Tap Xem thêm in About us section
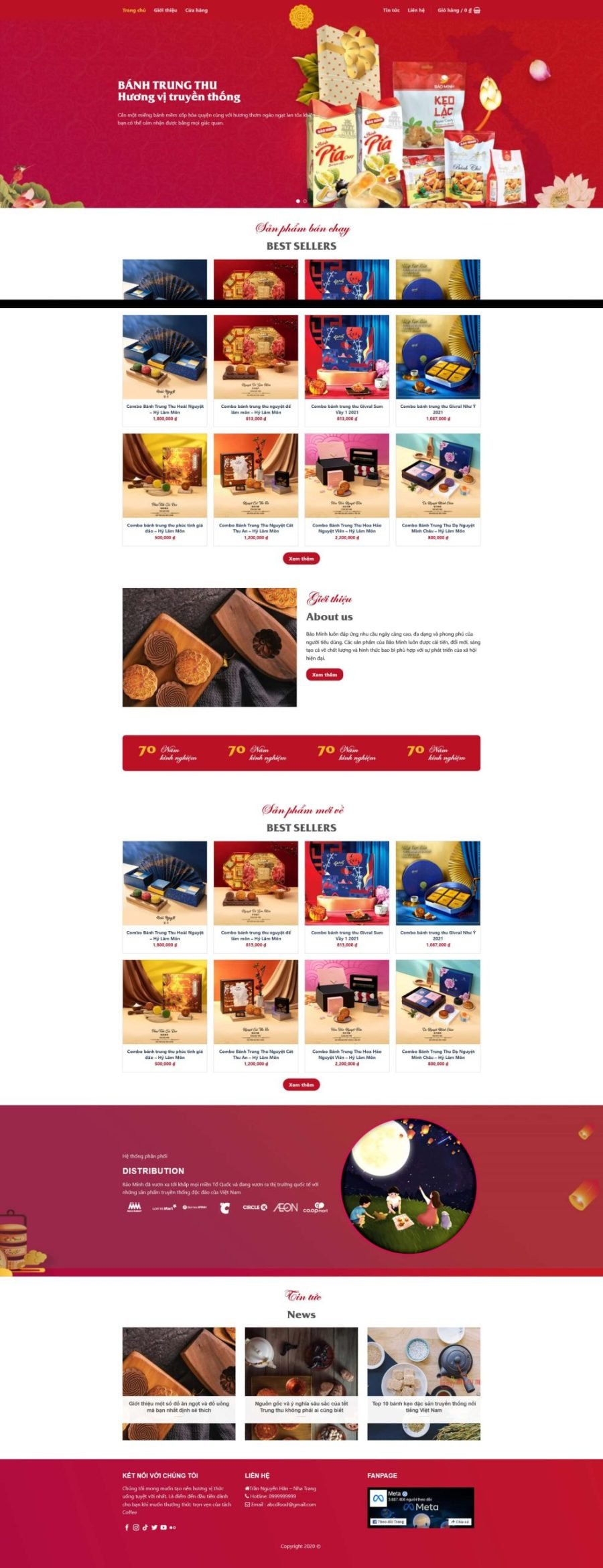Screen dimensions: 603x1568 (x=324, y=674)
